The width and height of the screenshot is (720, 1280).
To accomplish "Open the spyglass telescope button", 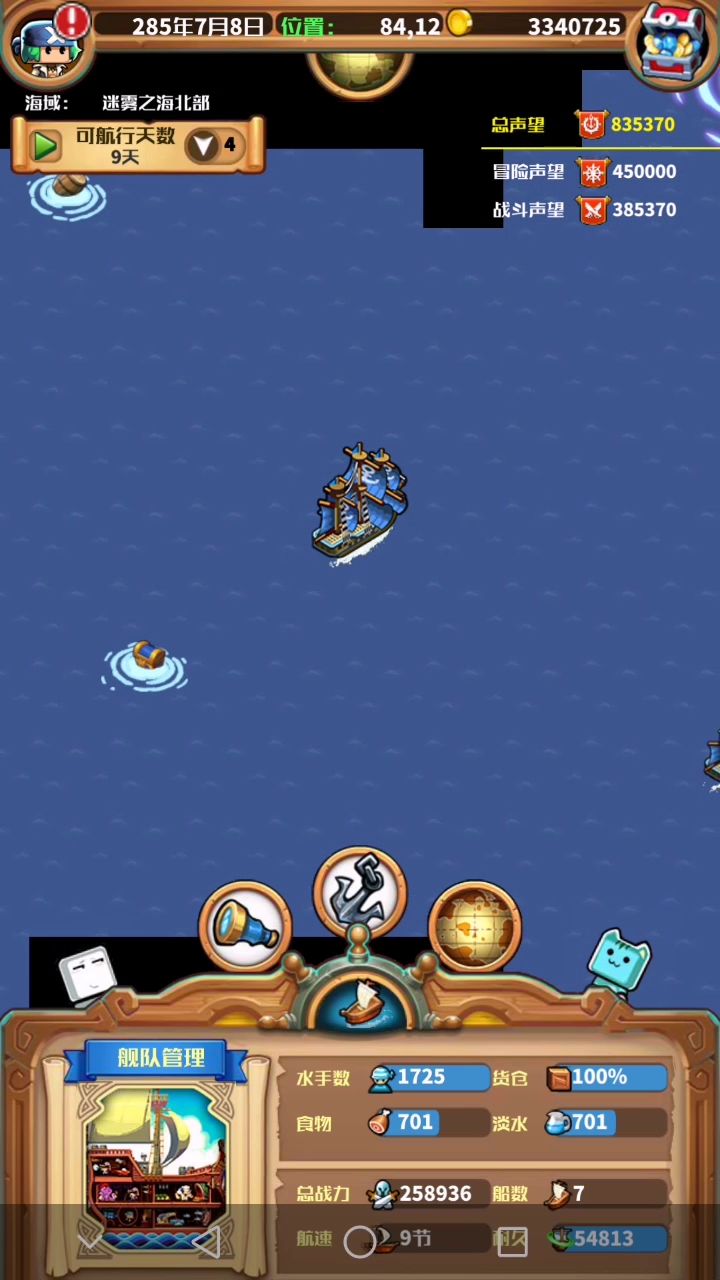I will (x=245, y=927).
